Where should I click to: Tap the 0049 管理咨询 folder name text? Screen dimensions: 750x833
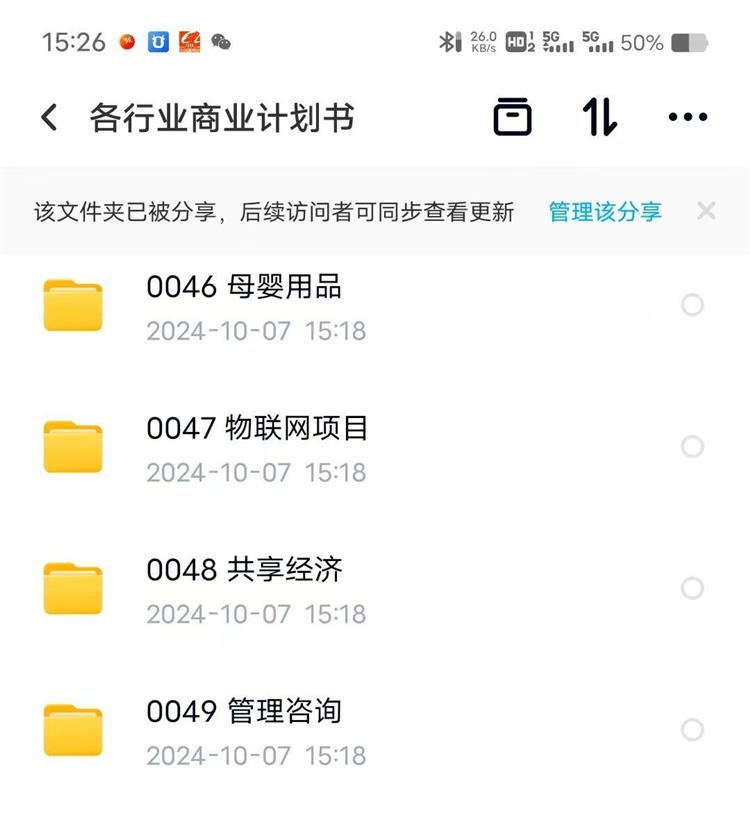click(x=246, y=712)
